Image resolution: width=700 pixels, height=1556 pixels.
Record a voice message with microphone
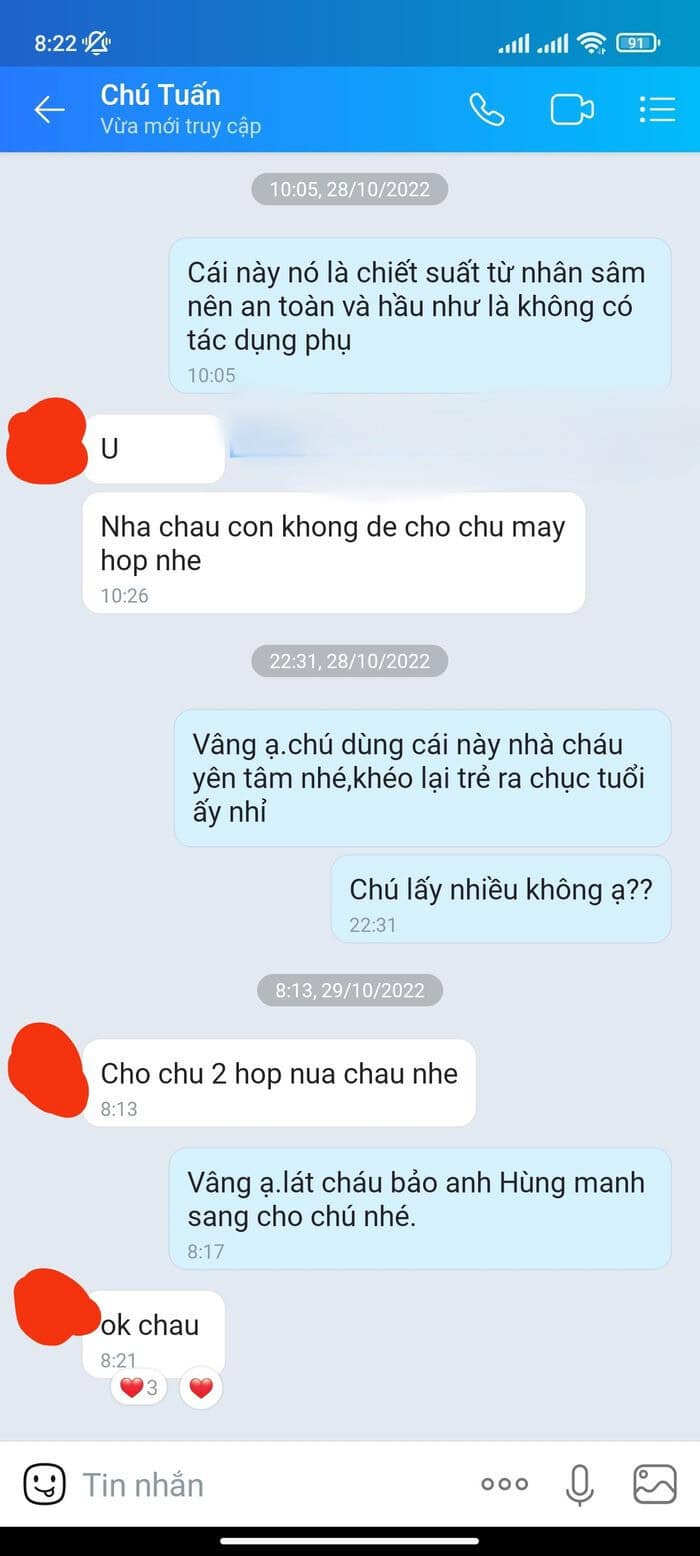[579, 1485]
